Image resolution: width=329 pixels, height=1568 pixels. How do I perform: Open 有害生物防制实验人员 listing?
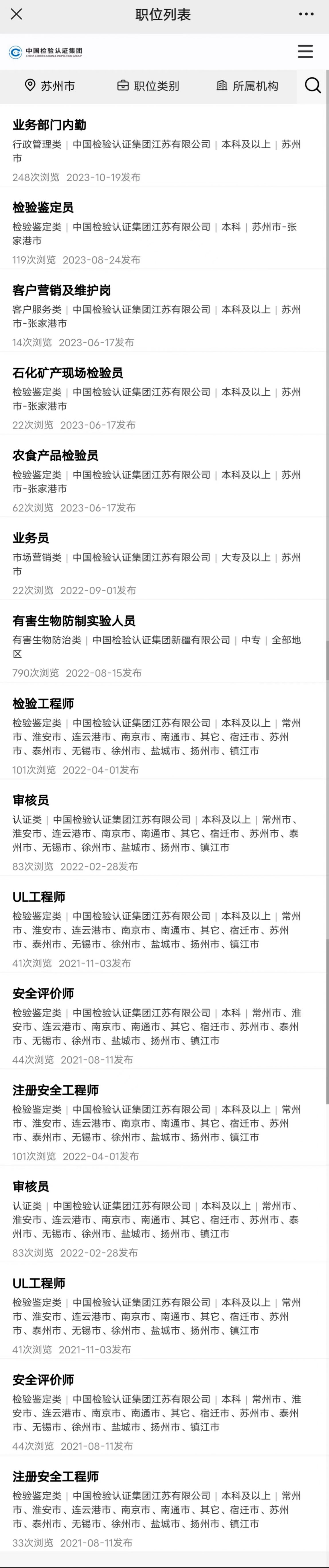pos(74,621)
